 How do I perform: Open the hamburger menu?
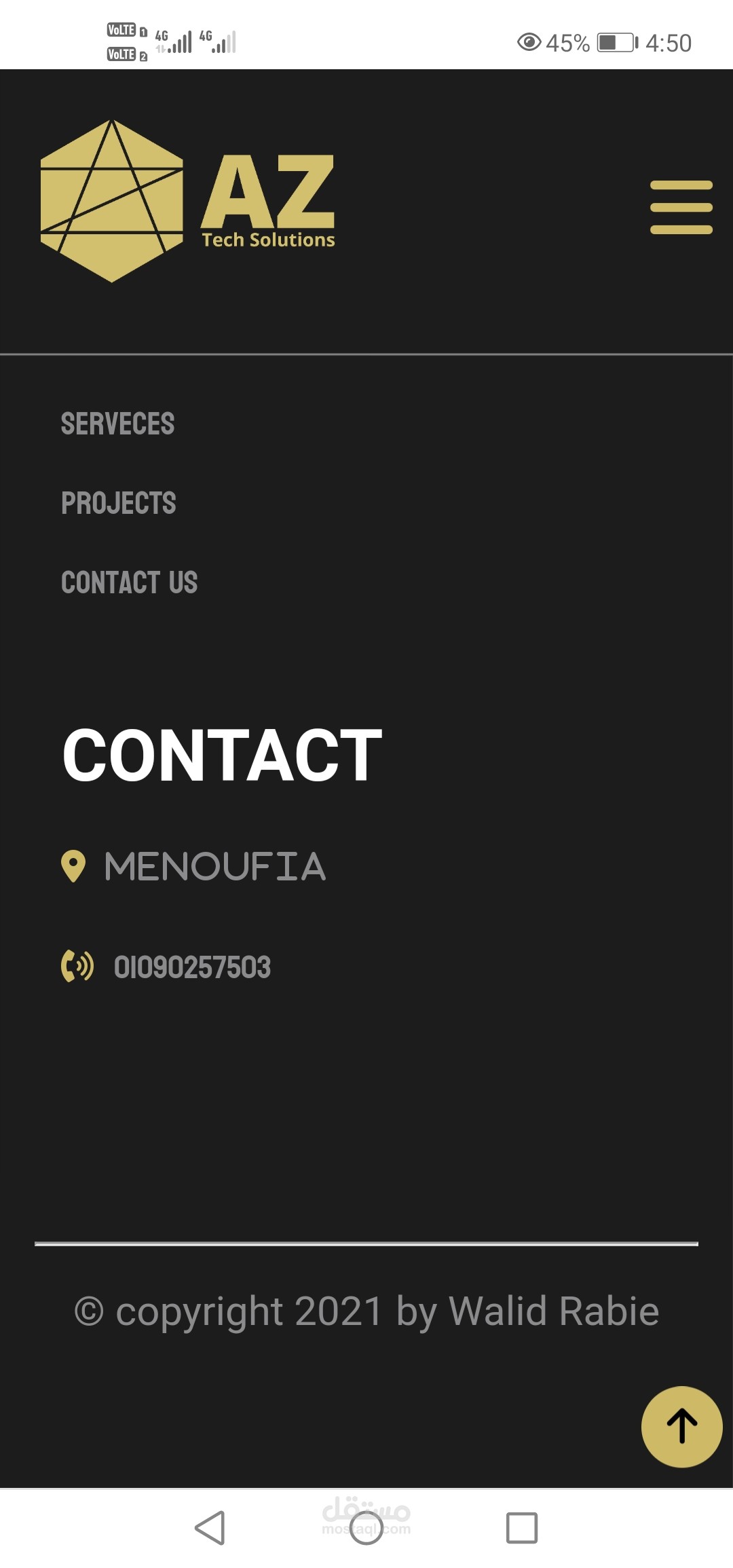[681, 207]
